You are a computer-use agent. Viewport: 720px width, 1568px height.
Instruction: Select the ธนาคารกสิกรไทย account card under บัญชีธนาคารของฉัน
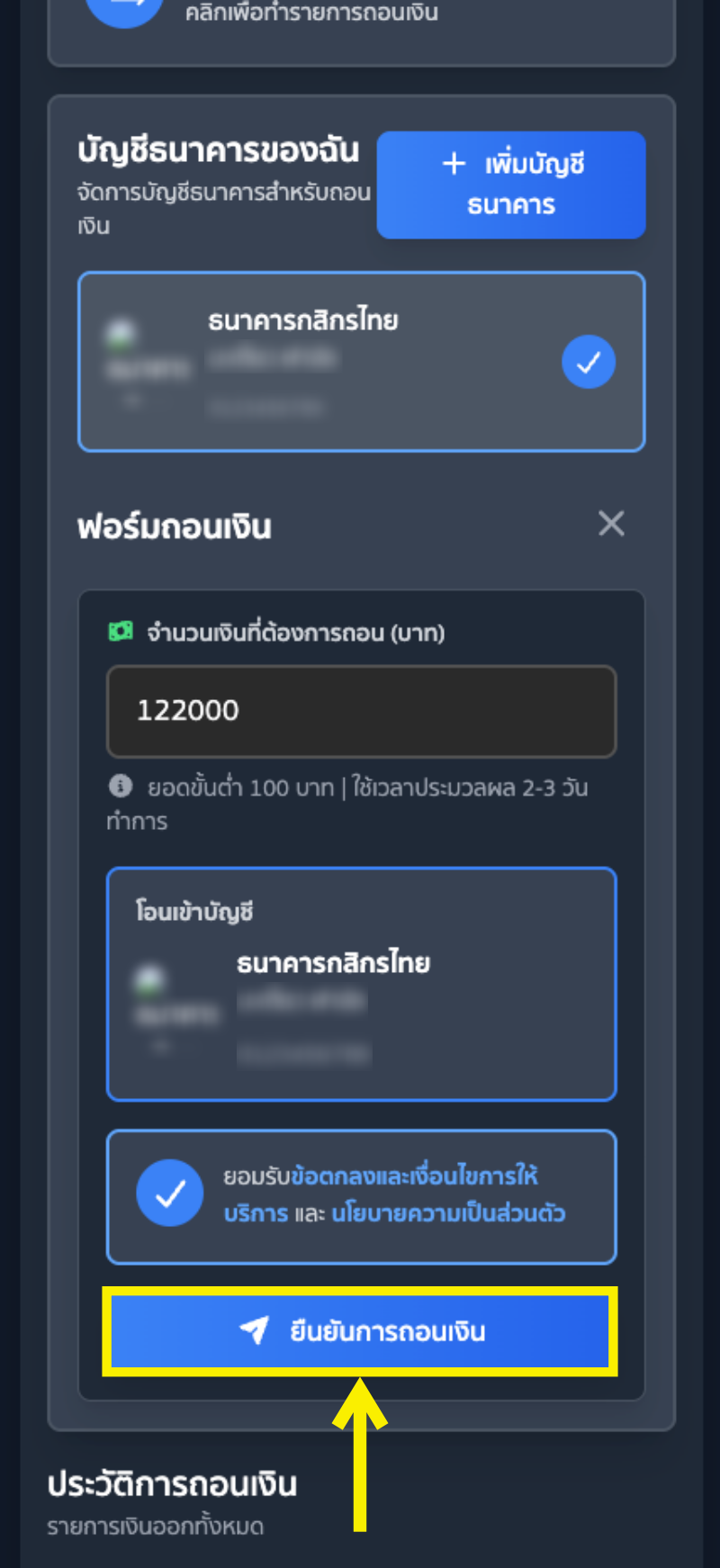tap(361, 361)
